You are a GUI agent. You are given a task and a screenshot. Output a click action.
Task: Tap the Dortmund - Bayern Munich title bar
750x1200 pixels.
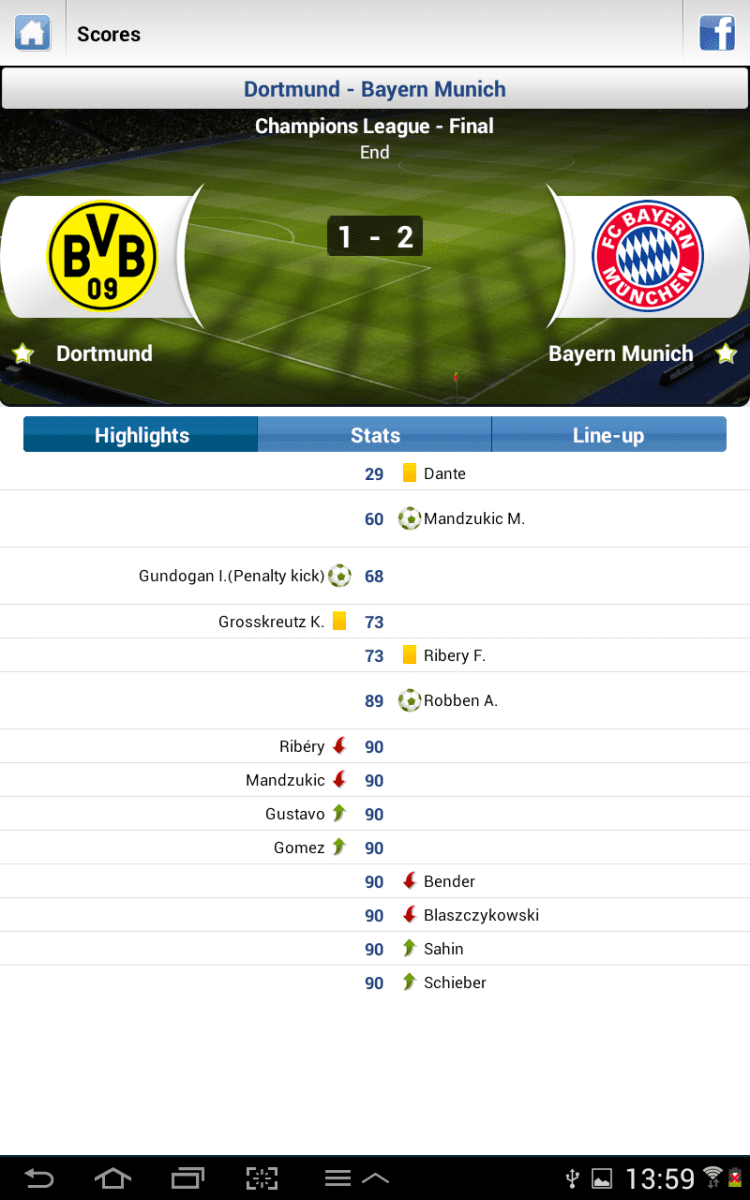[x=375, y=89]
